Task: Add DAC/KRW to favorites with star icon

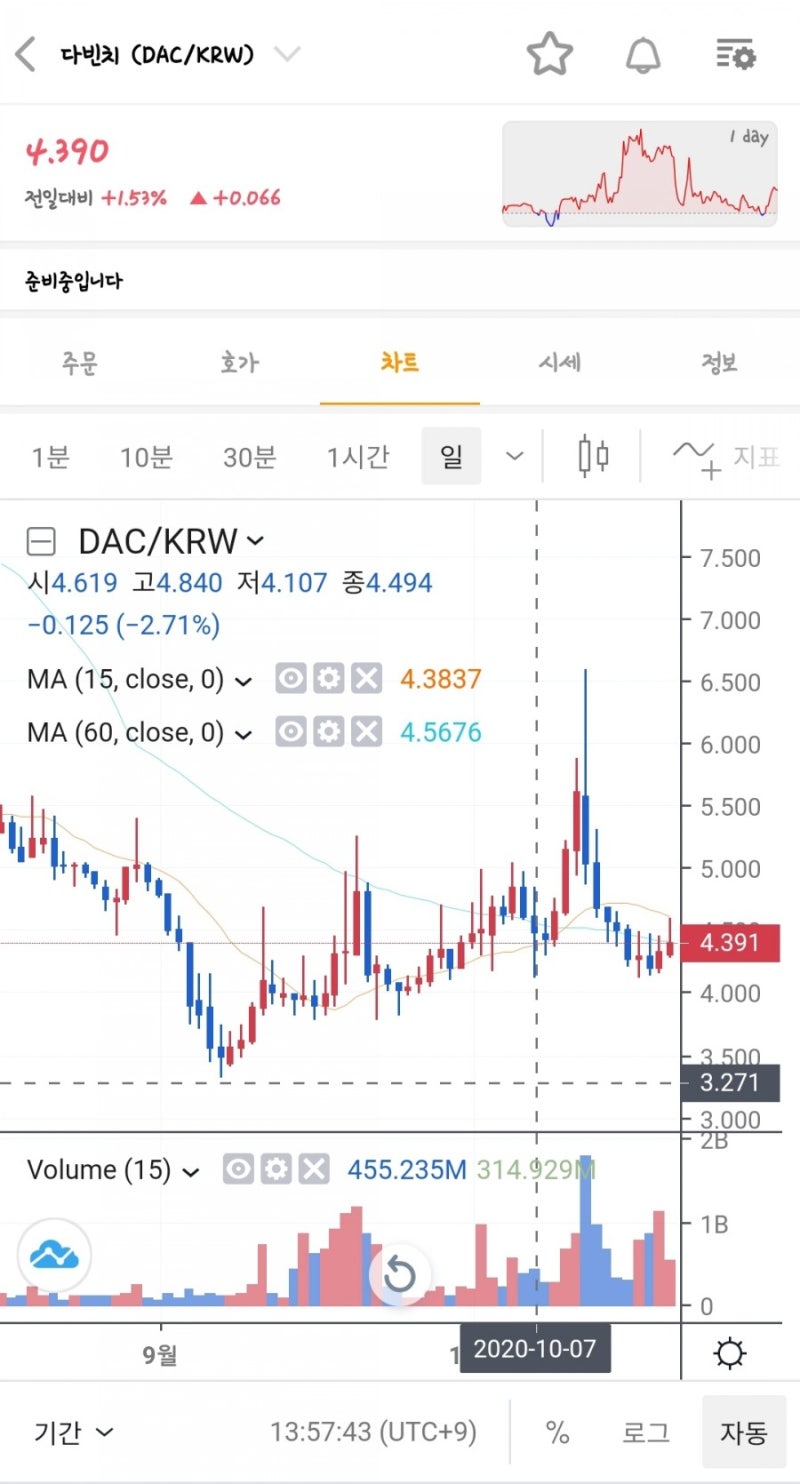Action: point(549,55)
